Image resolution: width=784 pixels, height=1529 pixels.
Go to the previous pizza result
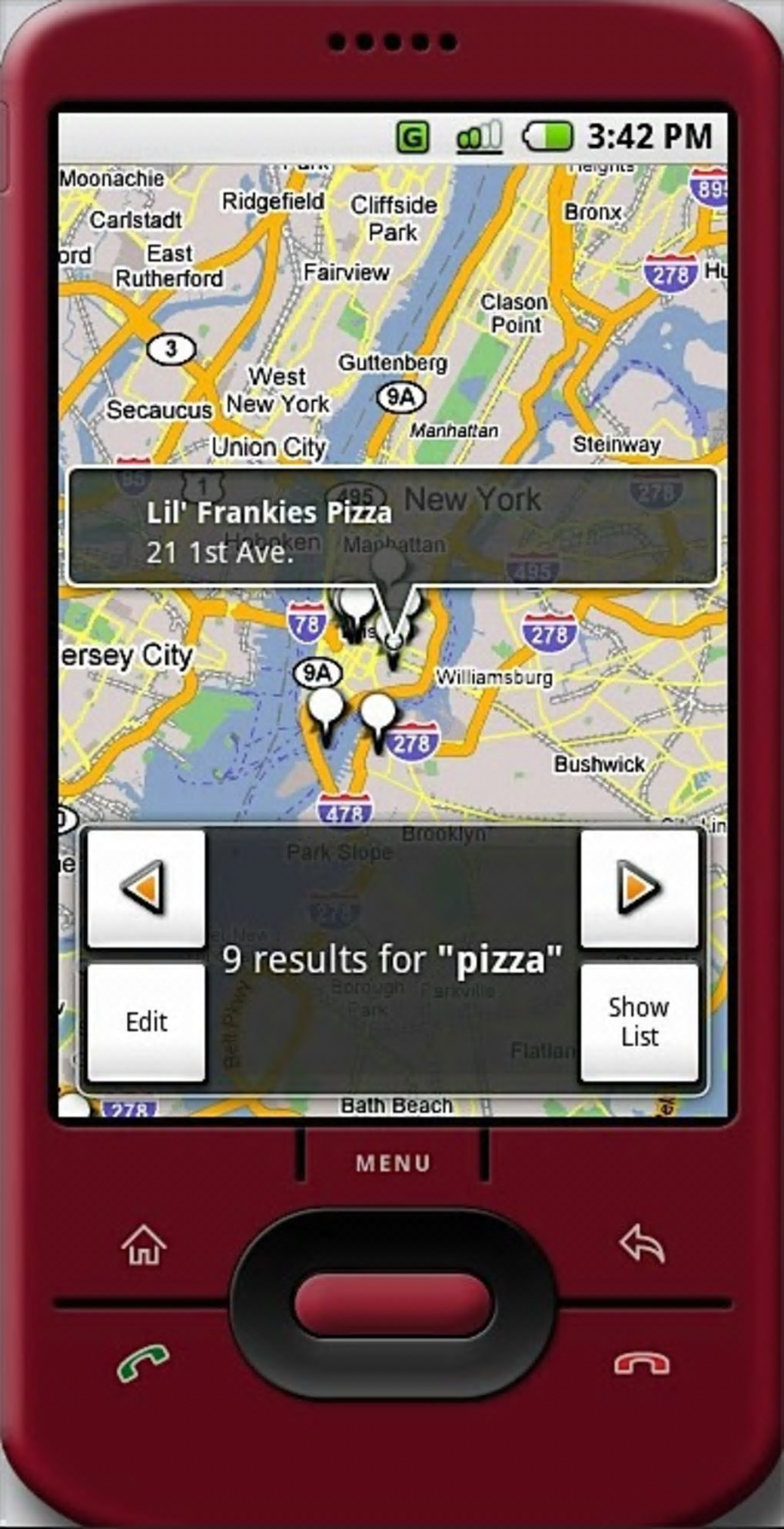click(x=145, y=888)
